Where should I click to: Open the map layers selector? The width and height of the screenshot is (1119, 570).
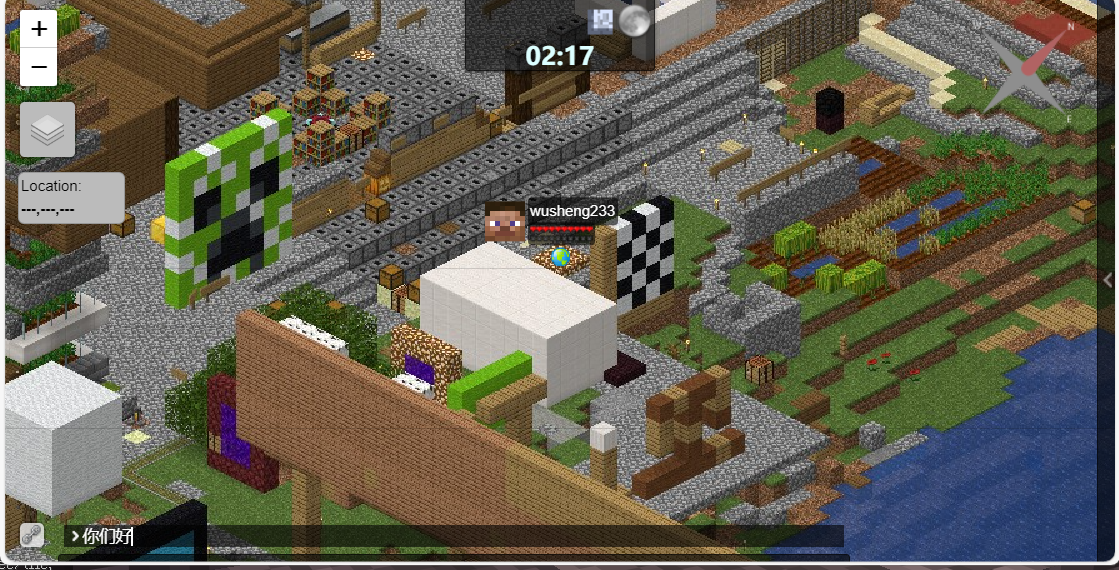pos(47,129)
